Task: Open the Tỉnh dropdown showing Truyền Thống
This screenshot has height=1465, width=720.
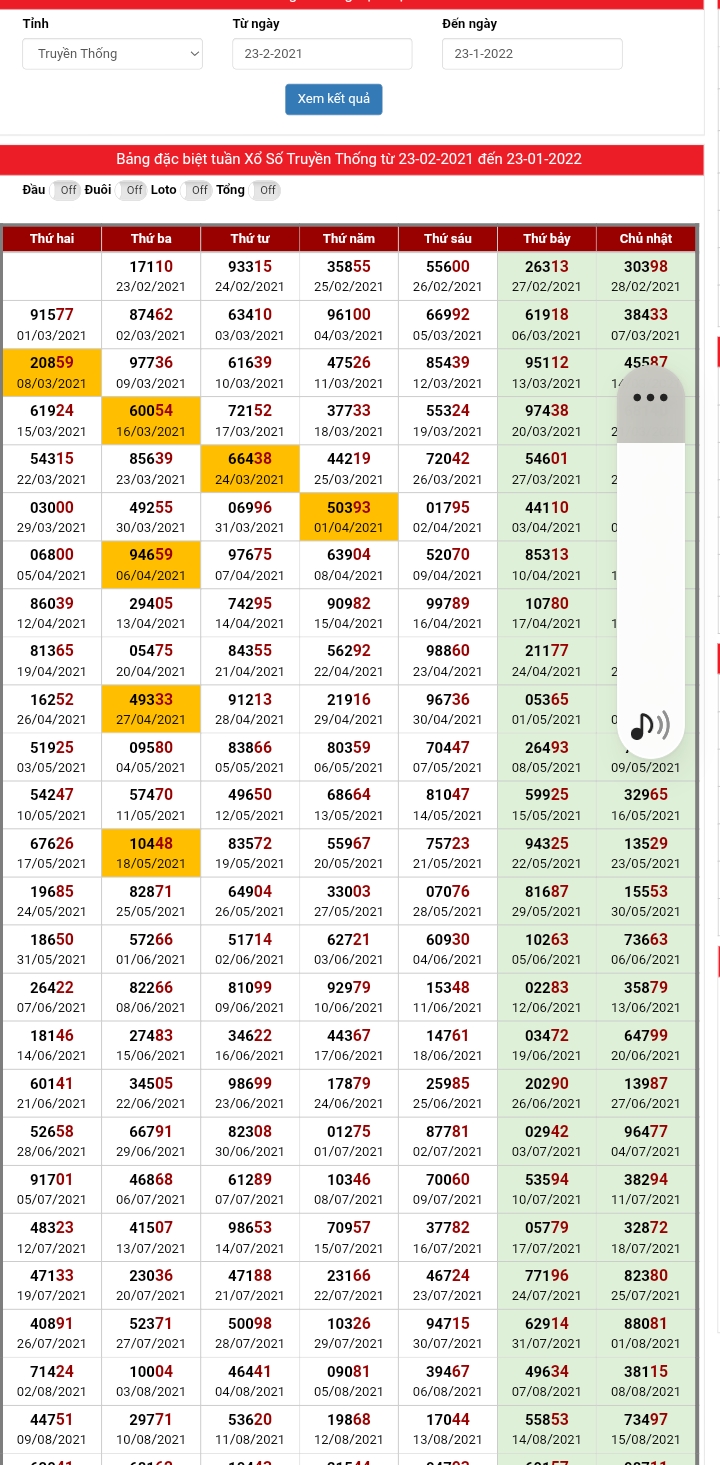Action: pyautogui.click(x=112, y=54)
